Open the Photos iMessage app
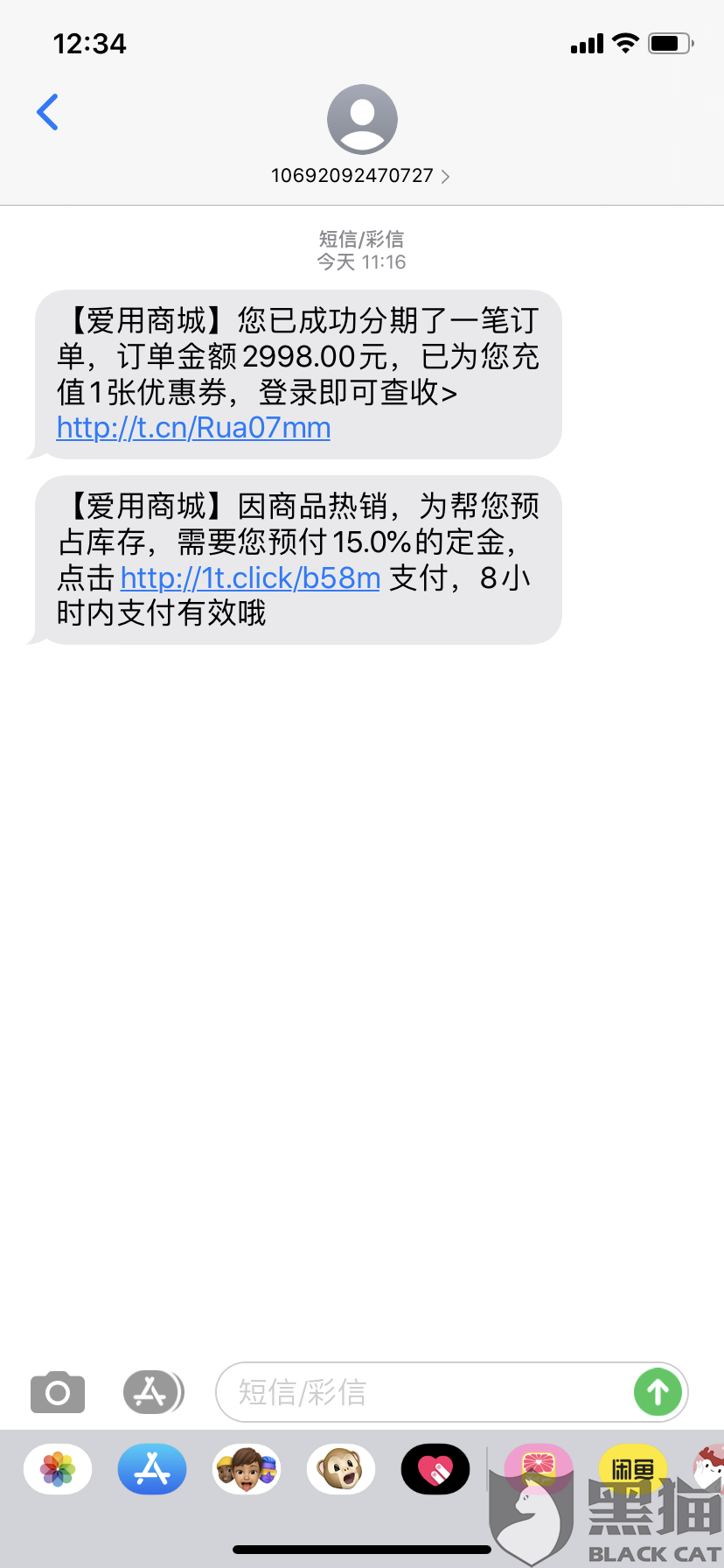724x1568 pixels. 58,1469
